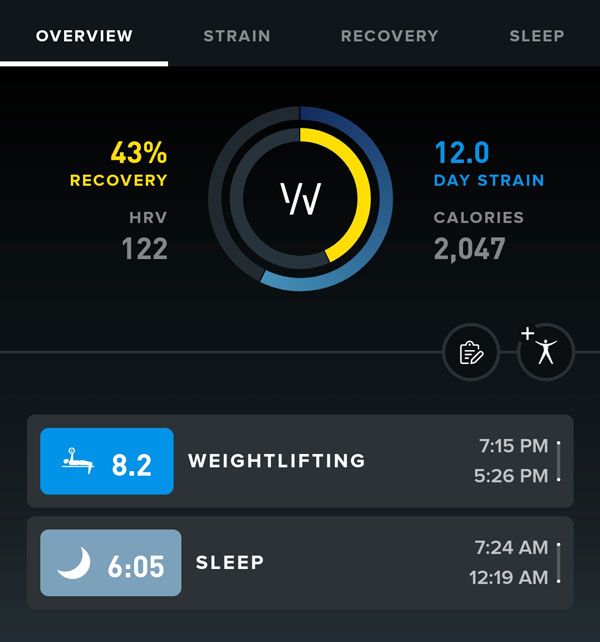Open the Weightlifting activity card

coord(300,461)
